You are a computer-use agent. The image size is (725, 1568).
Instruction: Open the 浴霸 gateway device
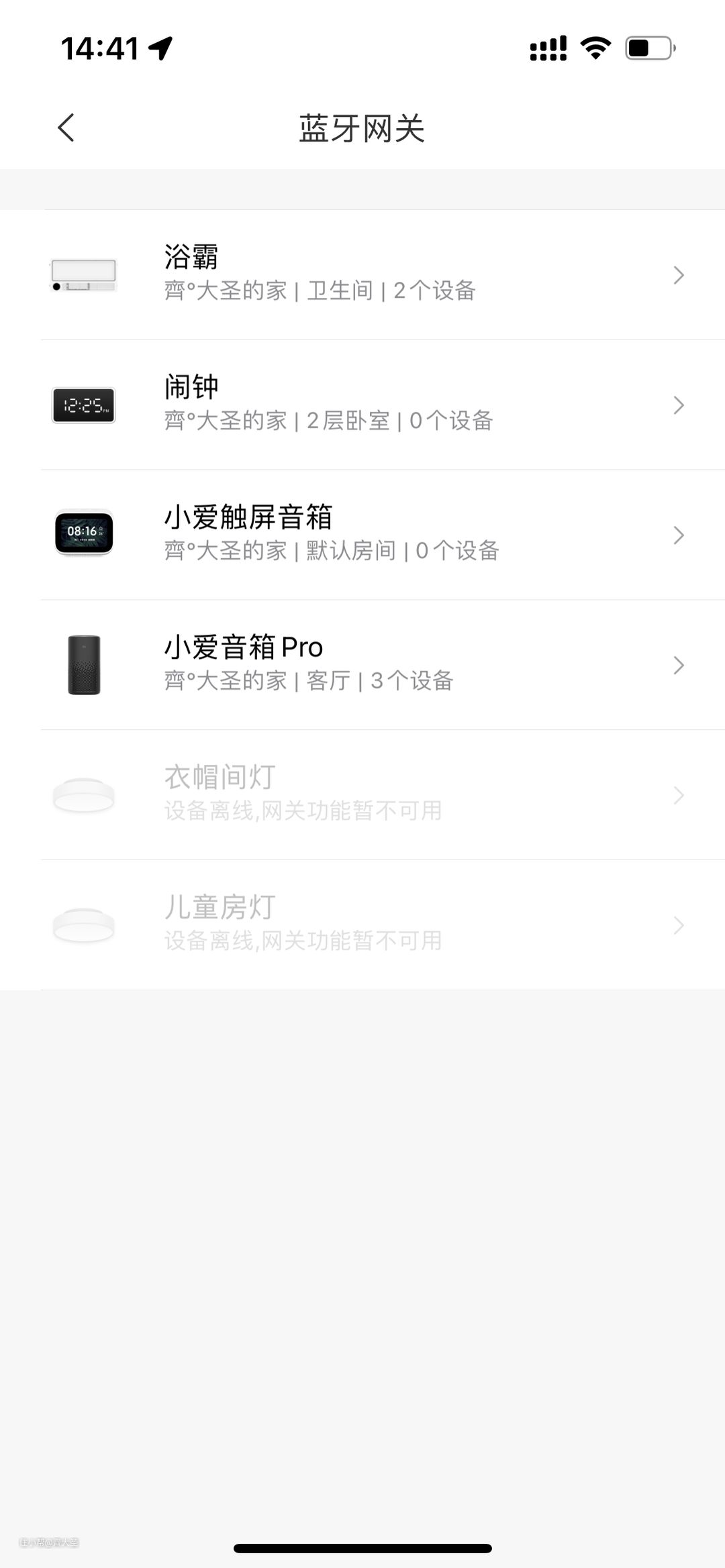tap(362, 274)
